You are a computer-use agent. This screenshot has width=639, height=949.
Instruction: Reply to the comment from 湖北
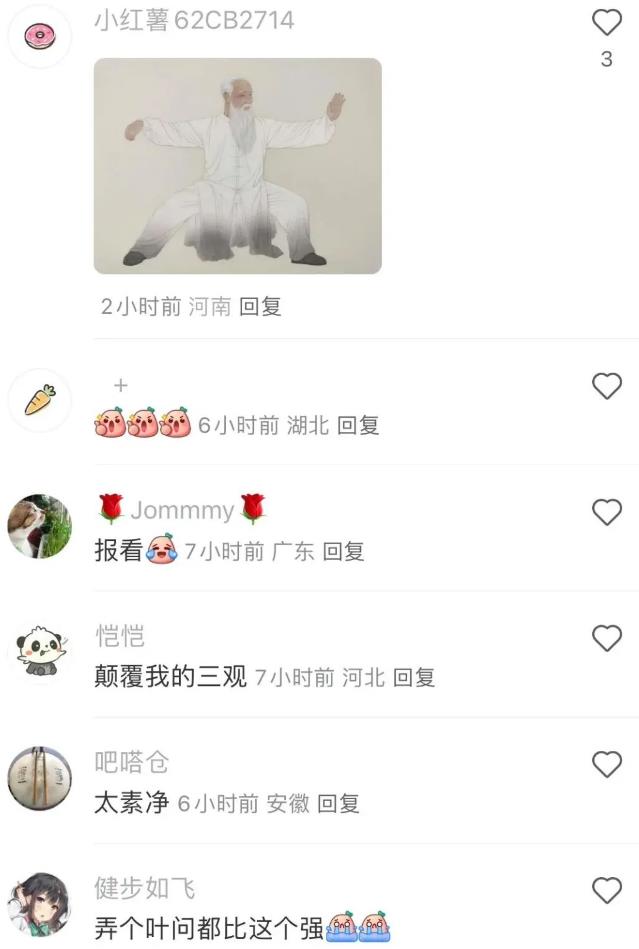[358, 426]
